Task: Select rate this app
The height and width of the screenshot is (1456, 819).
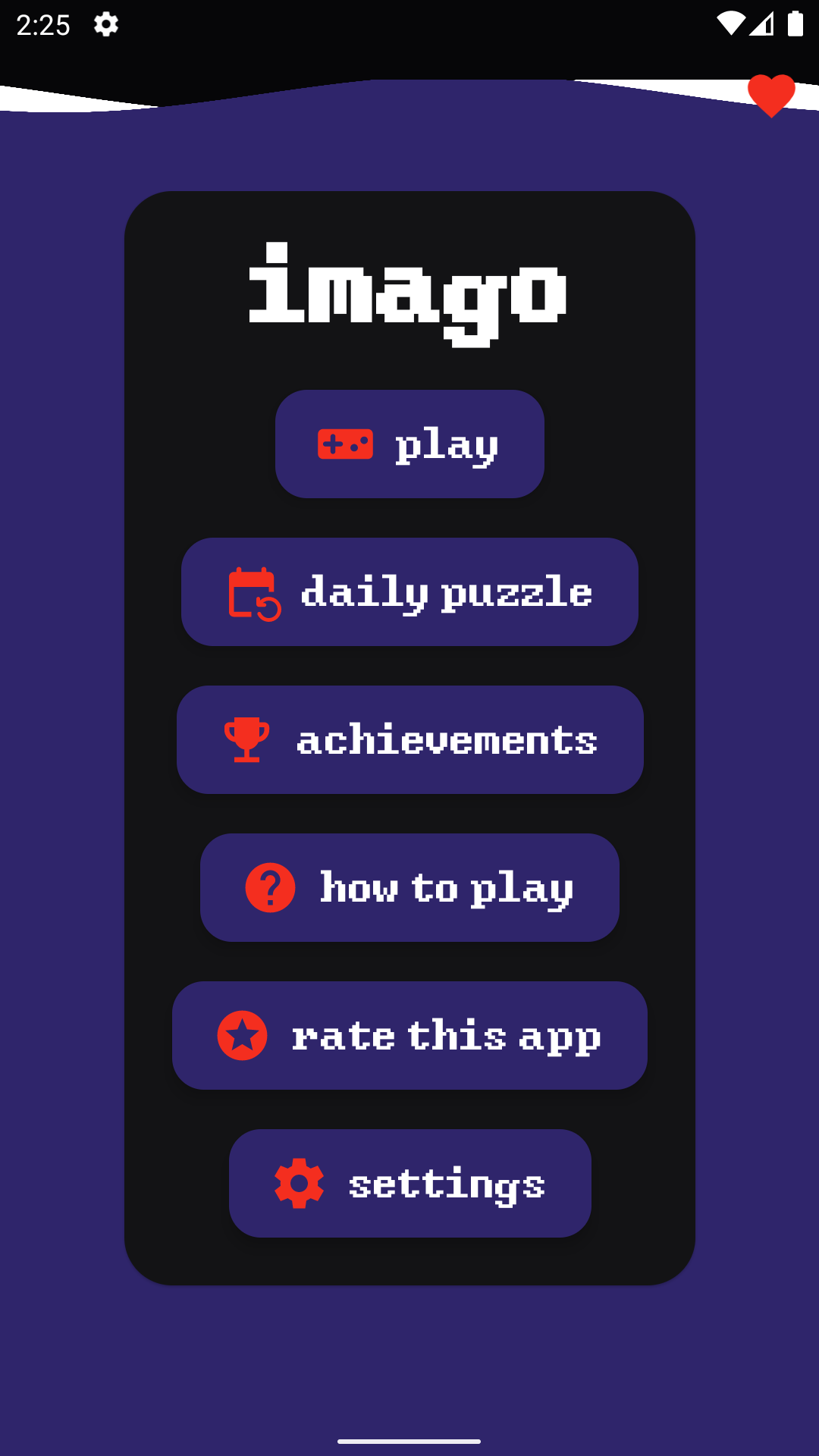Action: 409,1036
